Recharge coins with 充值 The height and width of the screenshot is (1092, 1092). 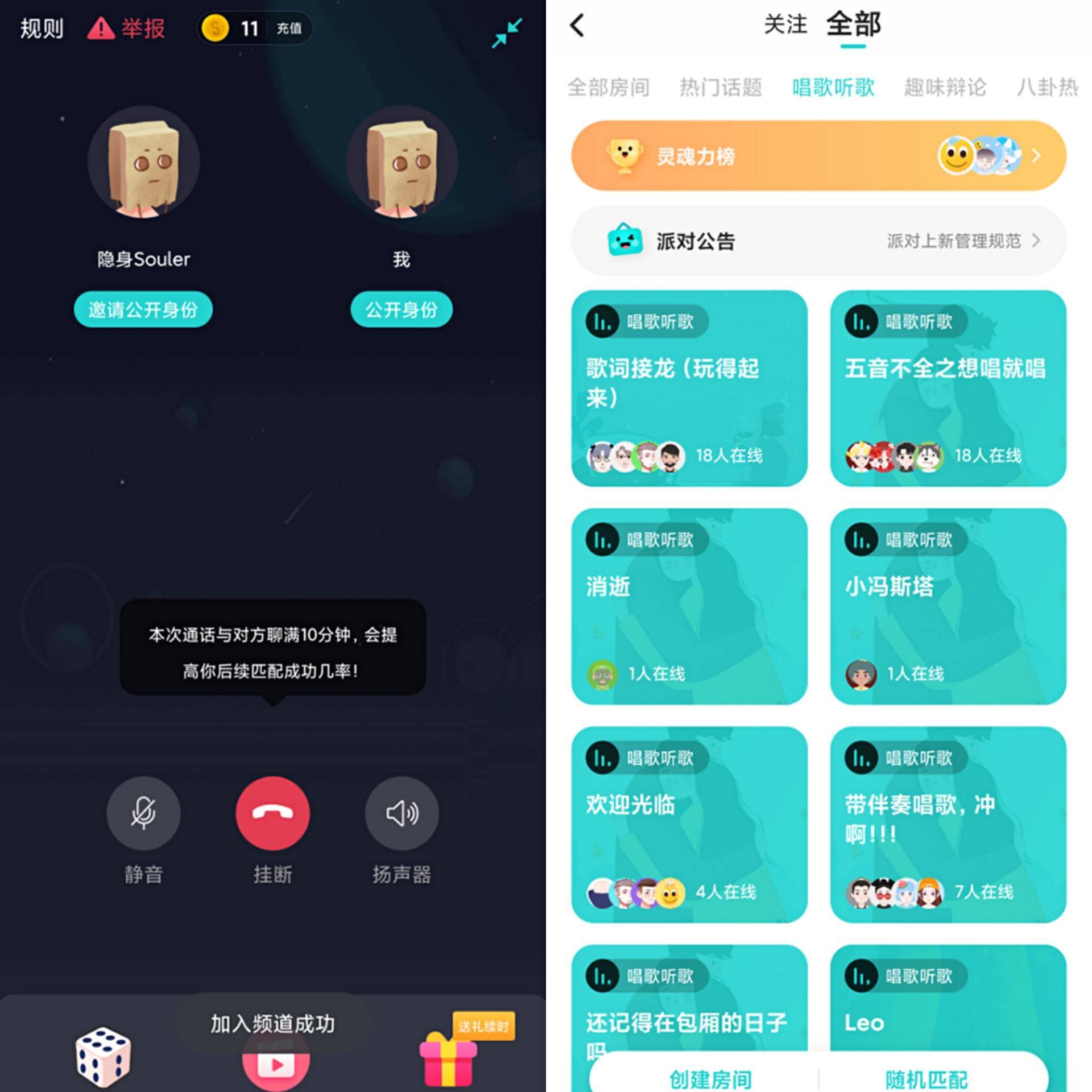pos(289,28)
